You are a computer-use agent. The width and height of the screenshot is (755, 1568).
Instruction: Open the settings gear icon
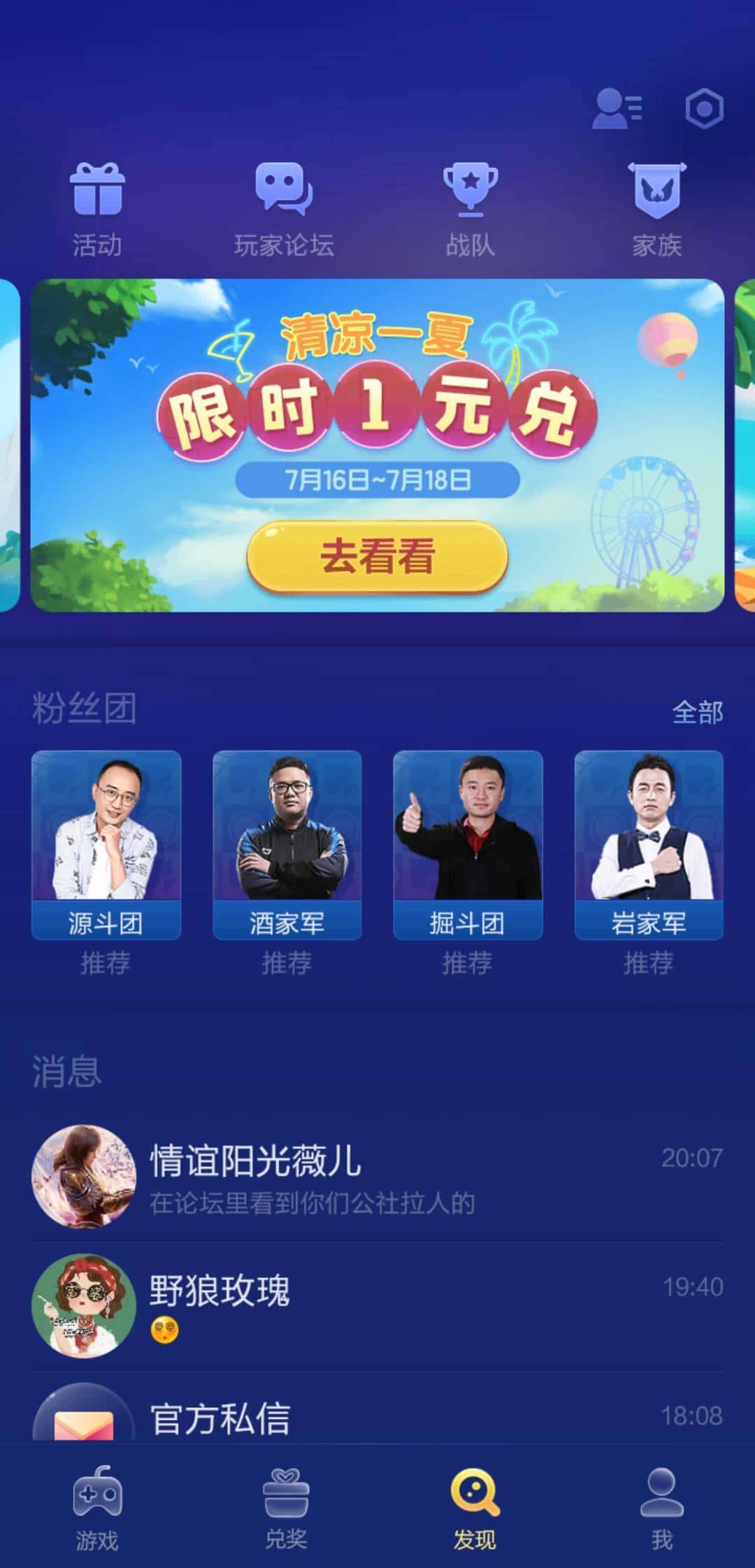click(x=705, y=108)
